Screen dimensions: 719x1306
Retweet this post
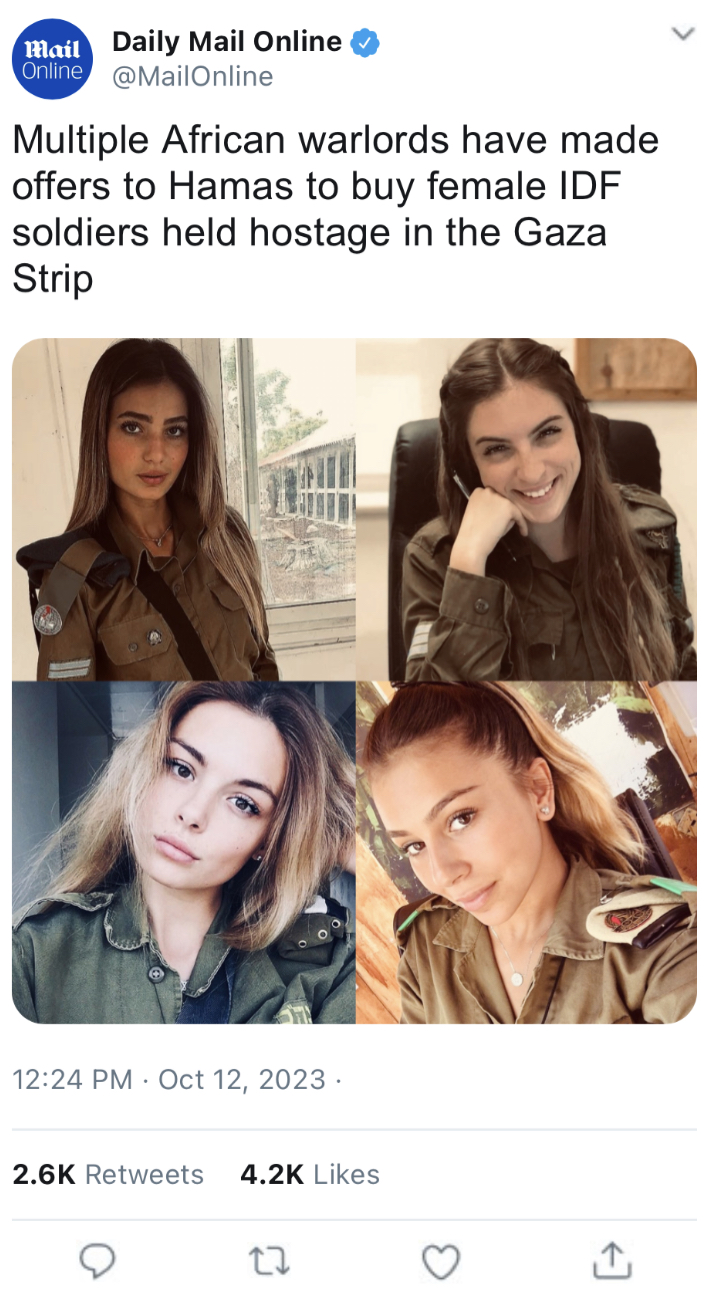[269, 1261]
